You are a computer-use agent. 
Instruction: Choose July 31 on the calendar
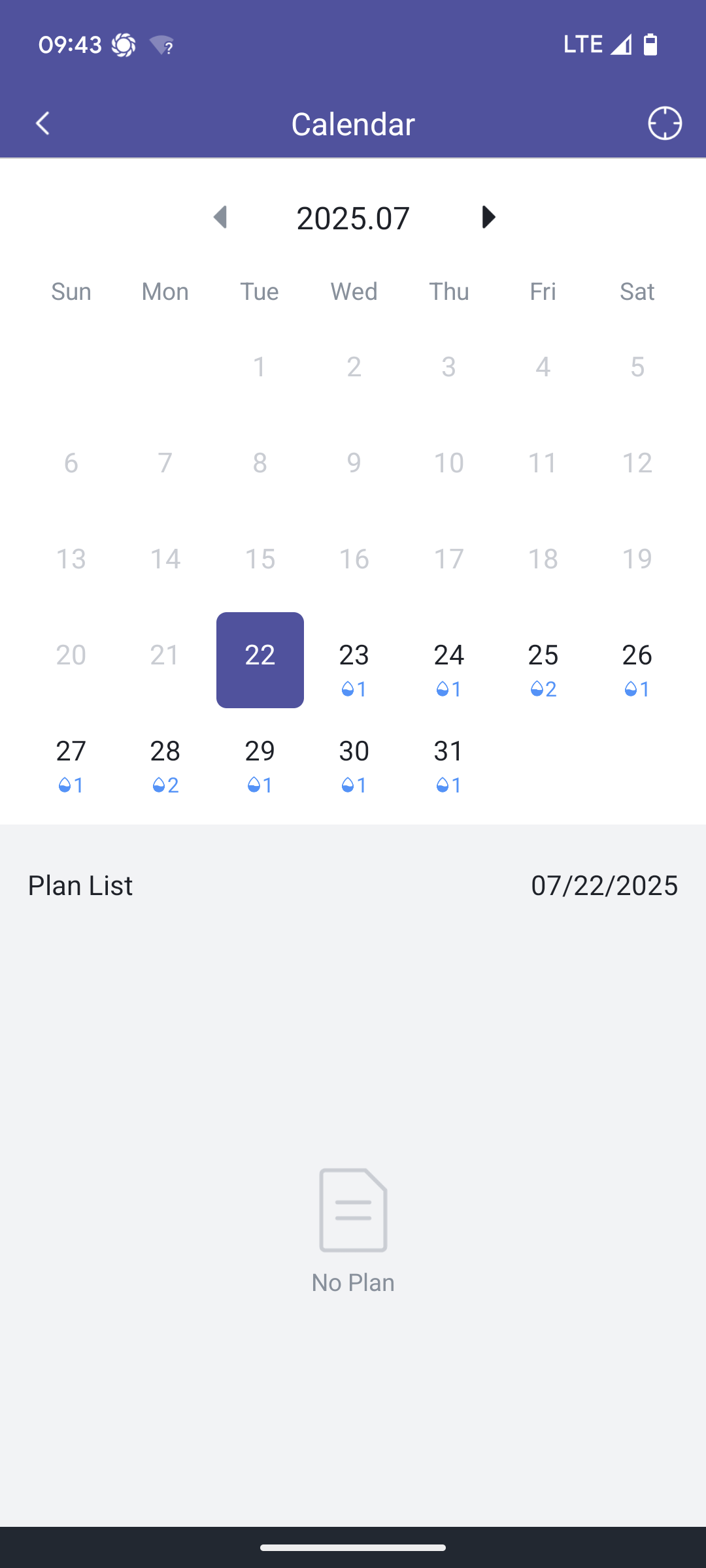tap(448, 756)
